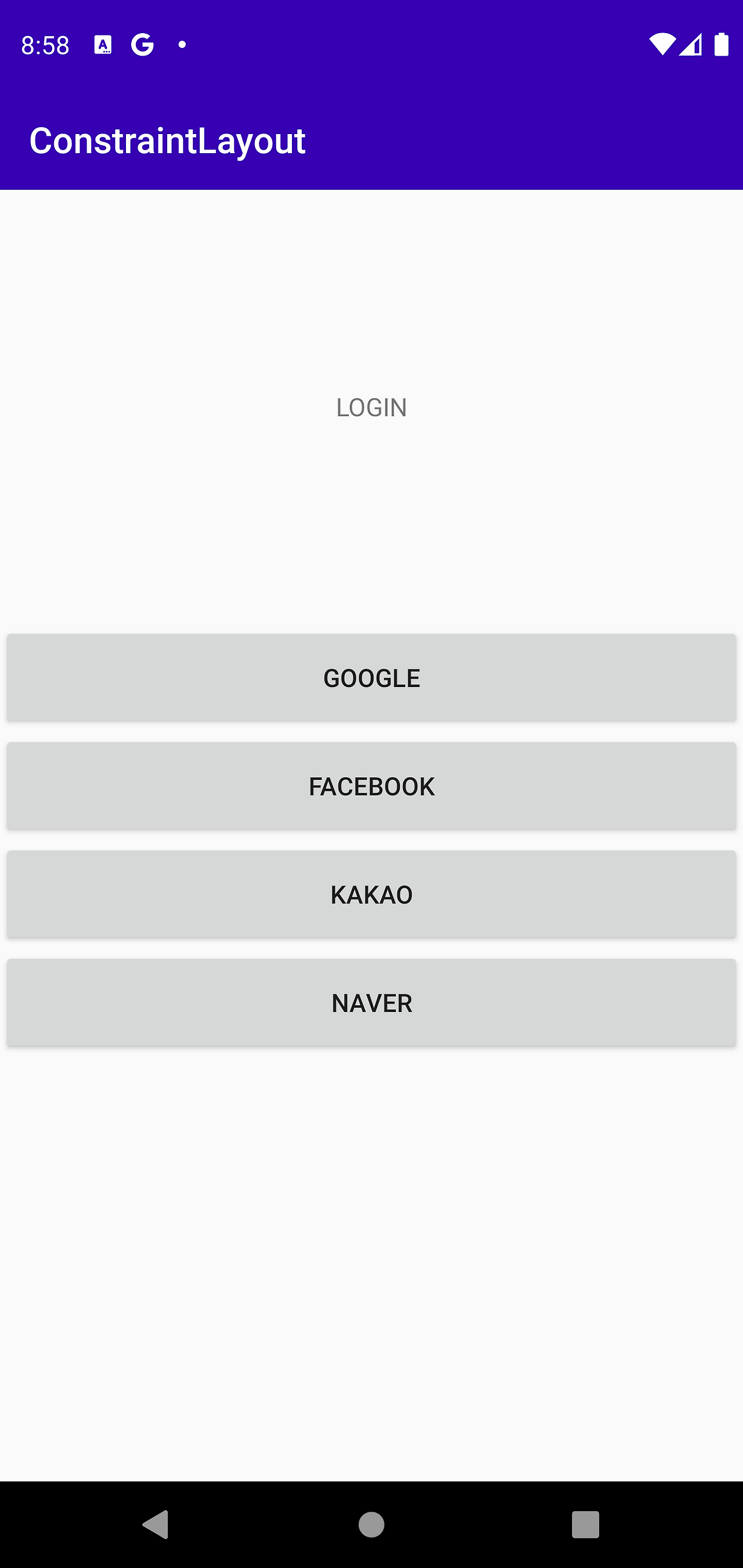Tap the FACEBOOK login button
Viewport: 743px width, 1568px height.
coord(371,786)
